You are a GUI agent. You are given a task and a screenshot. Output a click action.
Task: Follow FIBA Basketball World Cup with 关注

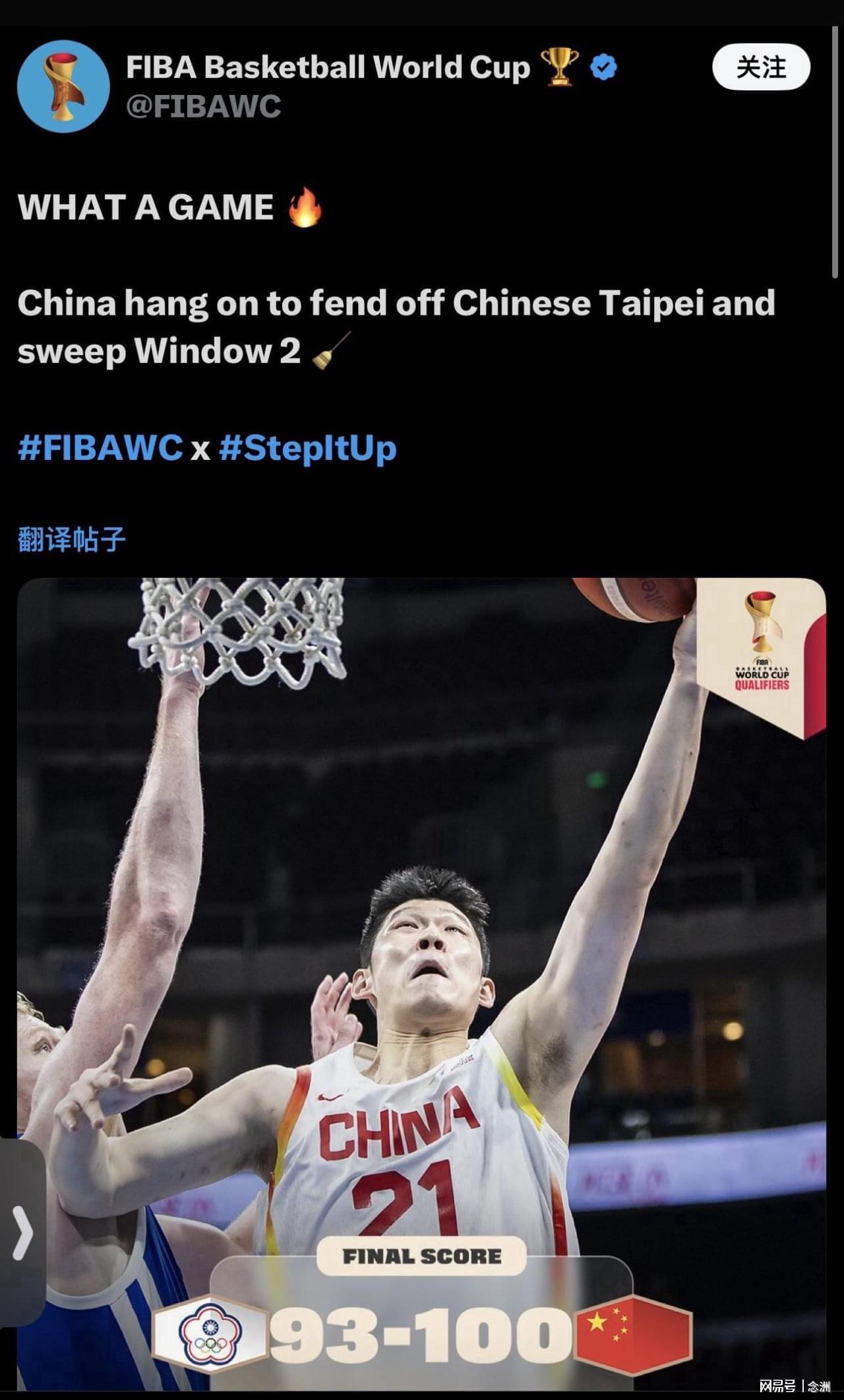pos(761,67)
